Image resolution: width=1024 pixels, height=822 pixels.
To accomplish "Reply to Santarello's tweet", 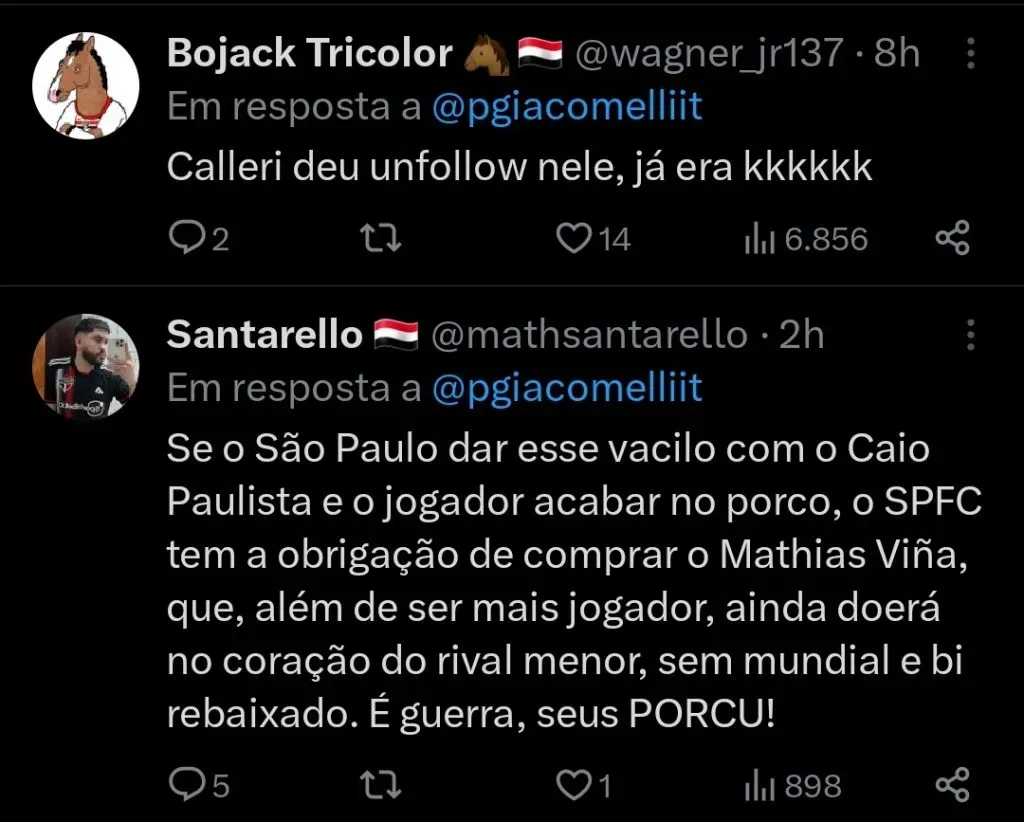I will pyautogui.click(x=186, y=785).
